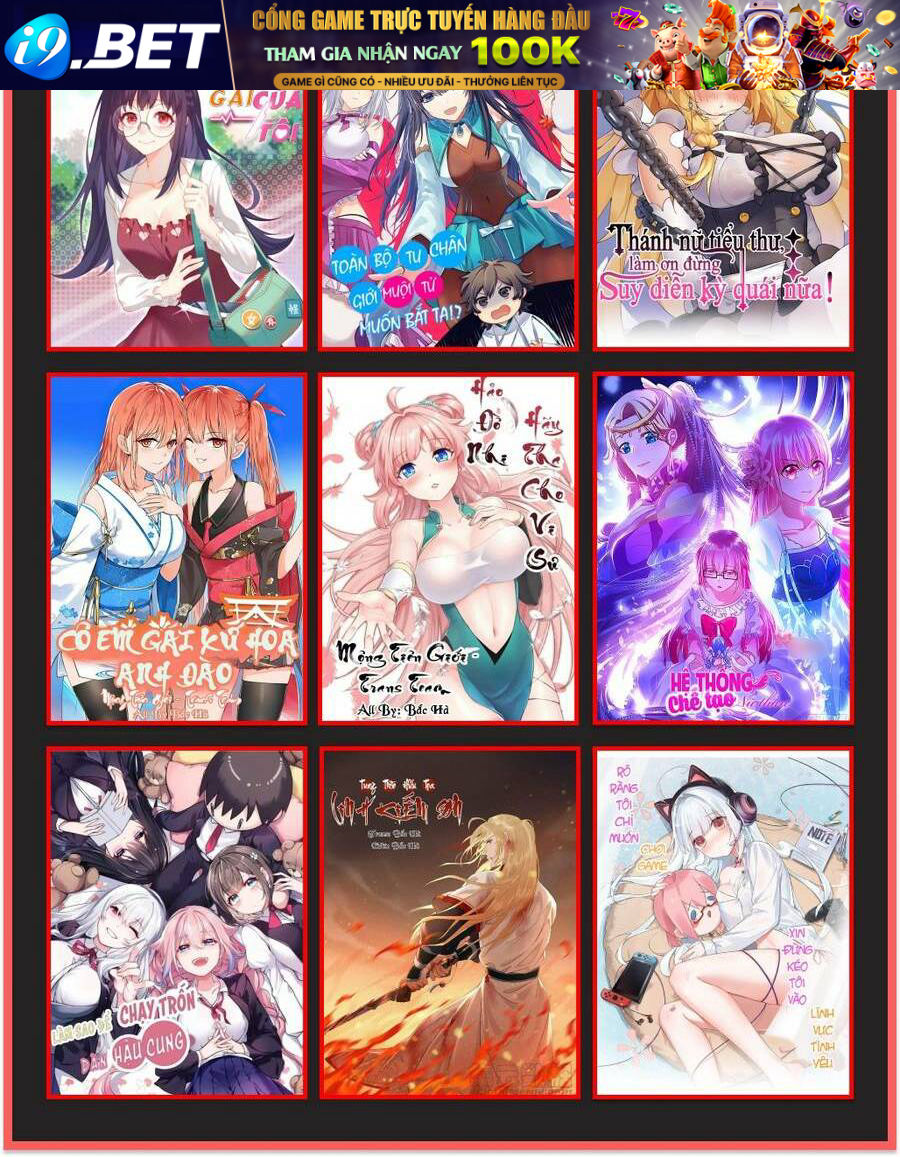
Task: Open the i9.BET banner ad
Action: [x=450, y=45]
